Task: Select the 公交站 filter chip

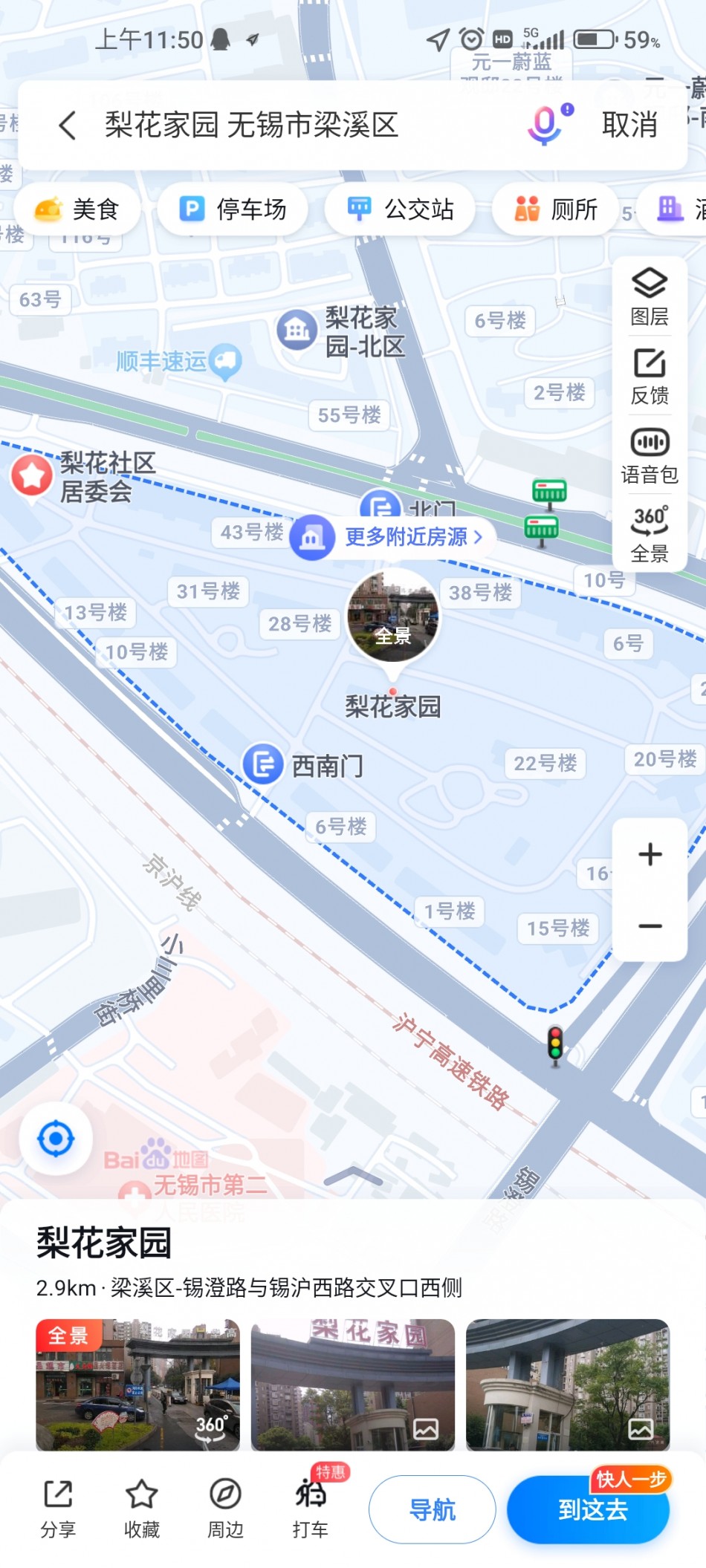Action: tap(401, 209)
